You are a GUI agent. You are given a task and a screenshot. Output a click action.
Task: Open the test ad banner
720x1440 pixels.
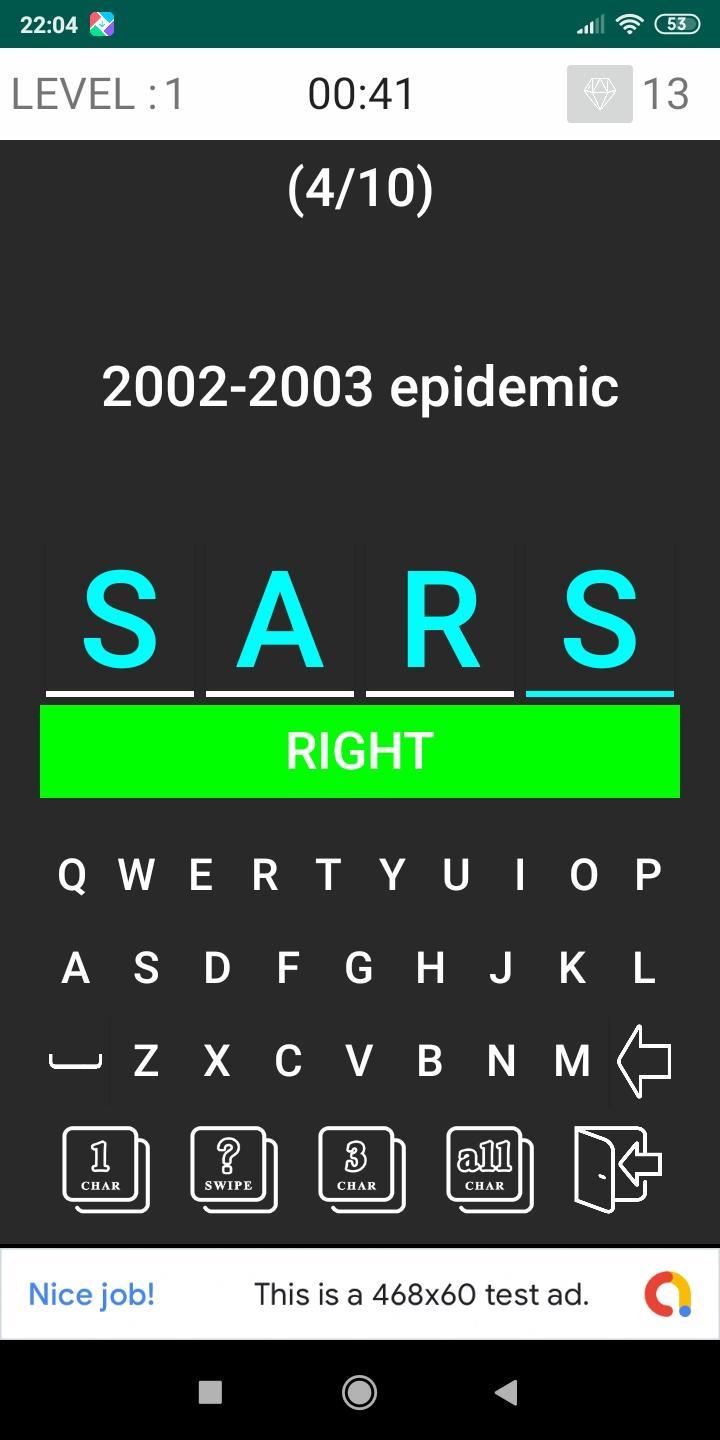tap(360, 1294)
